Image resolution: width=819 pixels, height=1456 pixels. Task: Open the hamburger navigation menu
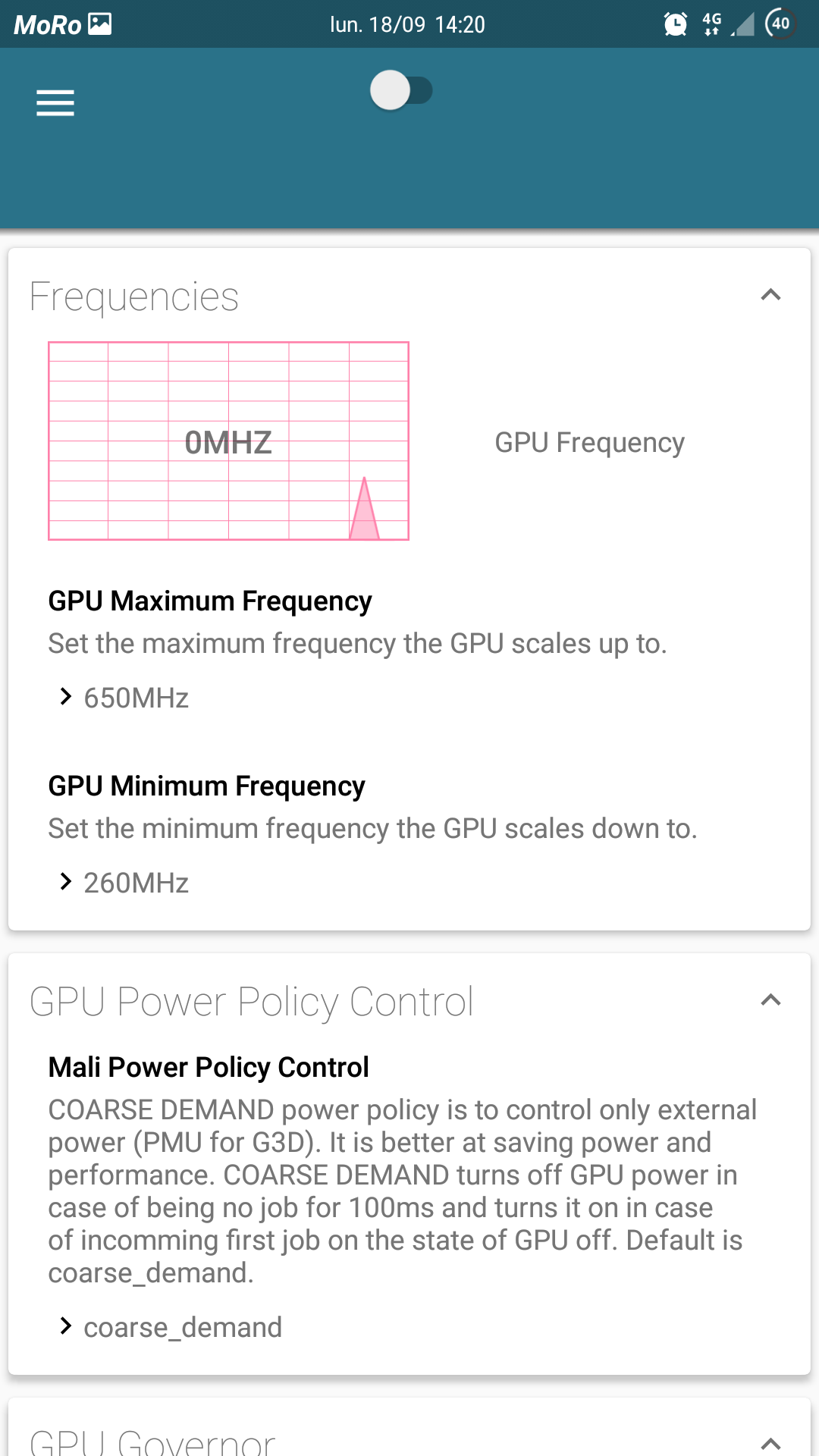(55, 103)
